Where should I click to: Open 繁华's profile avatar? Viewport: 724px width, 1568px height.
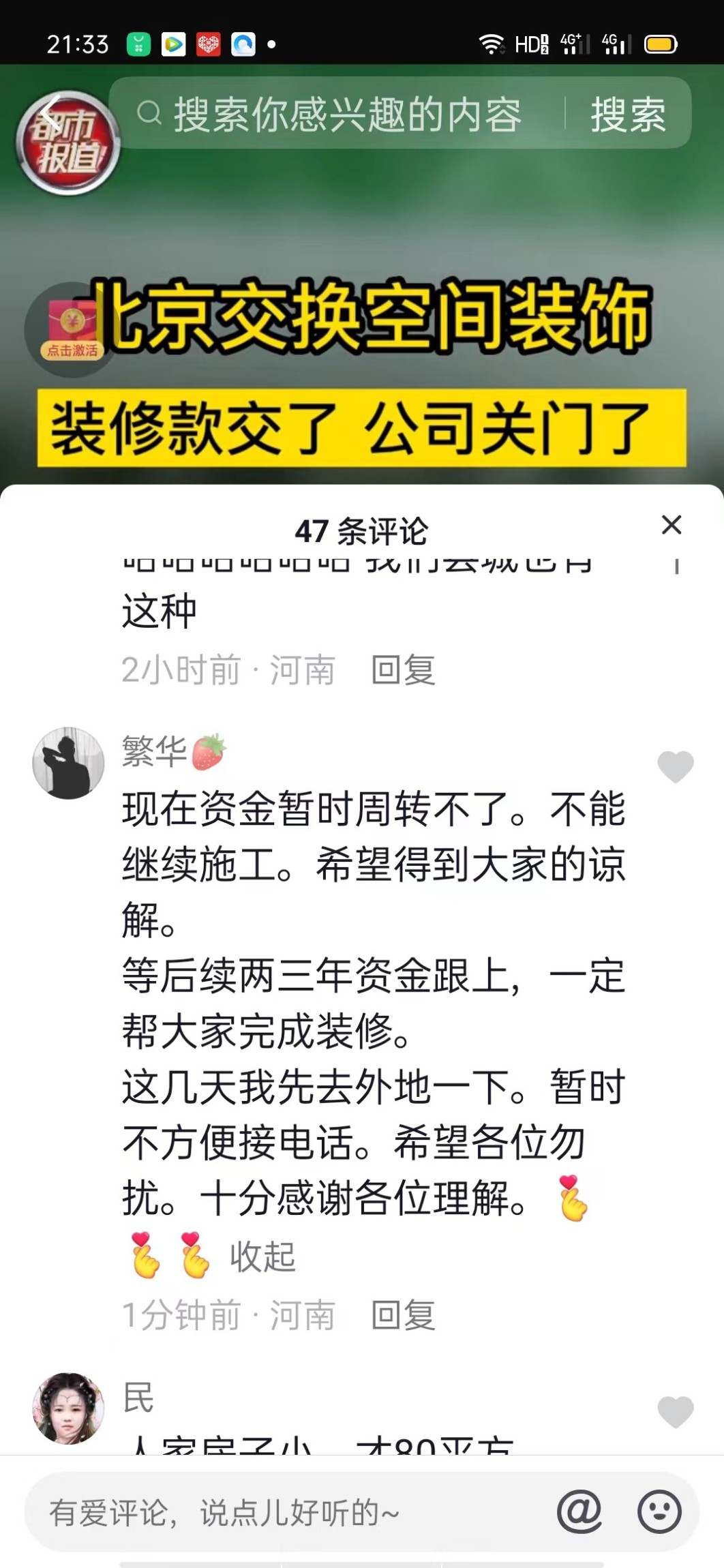[68, 763]
